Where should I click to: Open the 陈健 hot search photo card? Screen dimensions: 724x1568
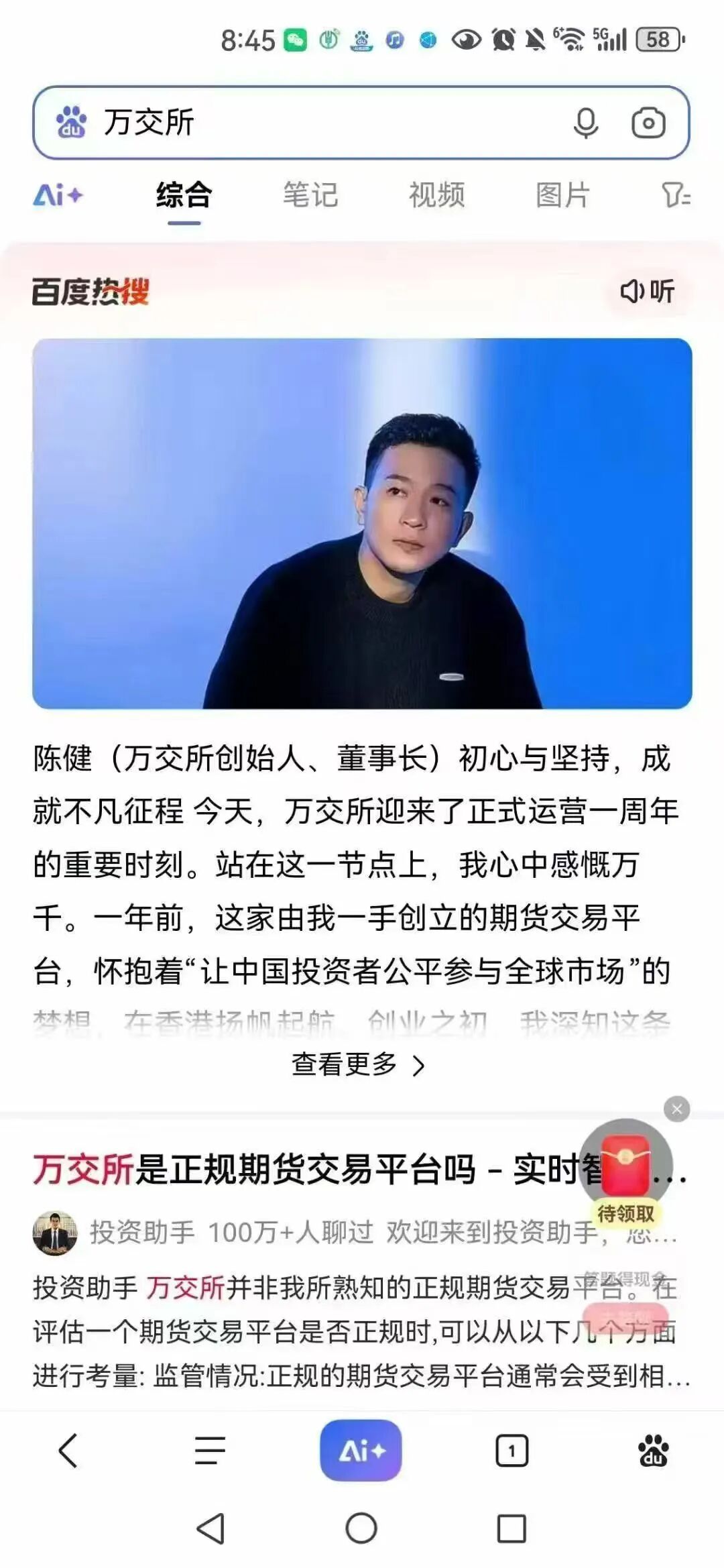[x=362, y=523]
